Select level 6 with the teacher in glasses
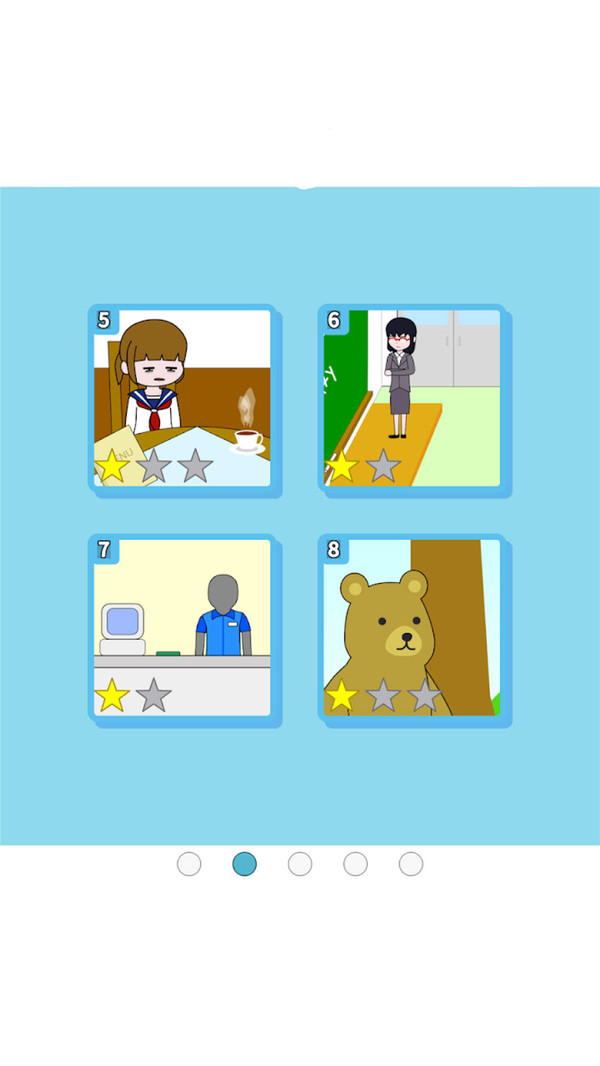This screenshot has width=600, height=1066. click(x=412, y=397)
